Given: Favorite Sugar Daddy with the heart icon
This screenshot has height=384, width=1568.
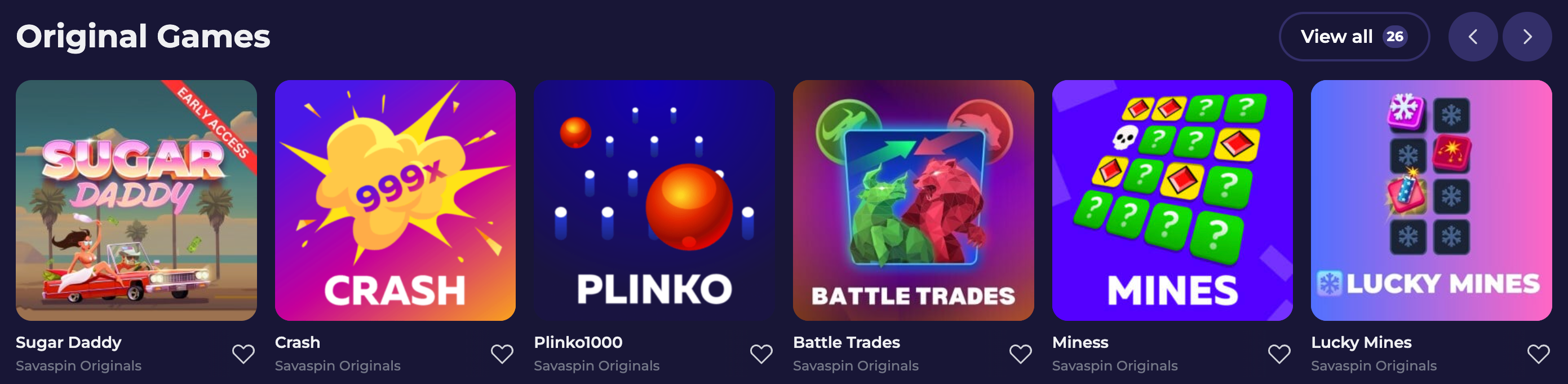Looking at the screenshot, I should click(x=243, y=354).
